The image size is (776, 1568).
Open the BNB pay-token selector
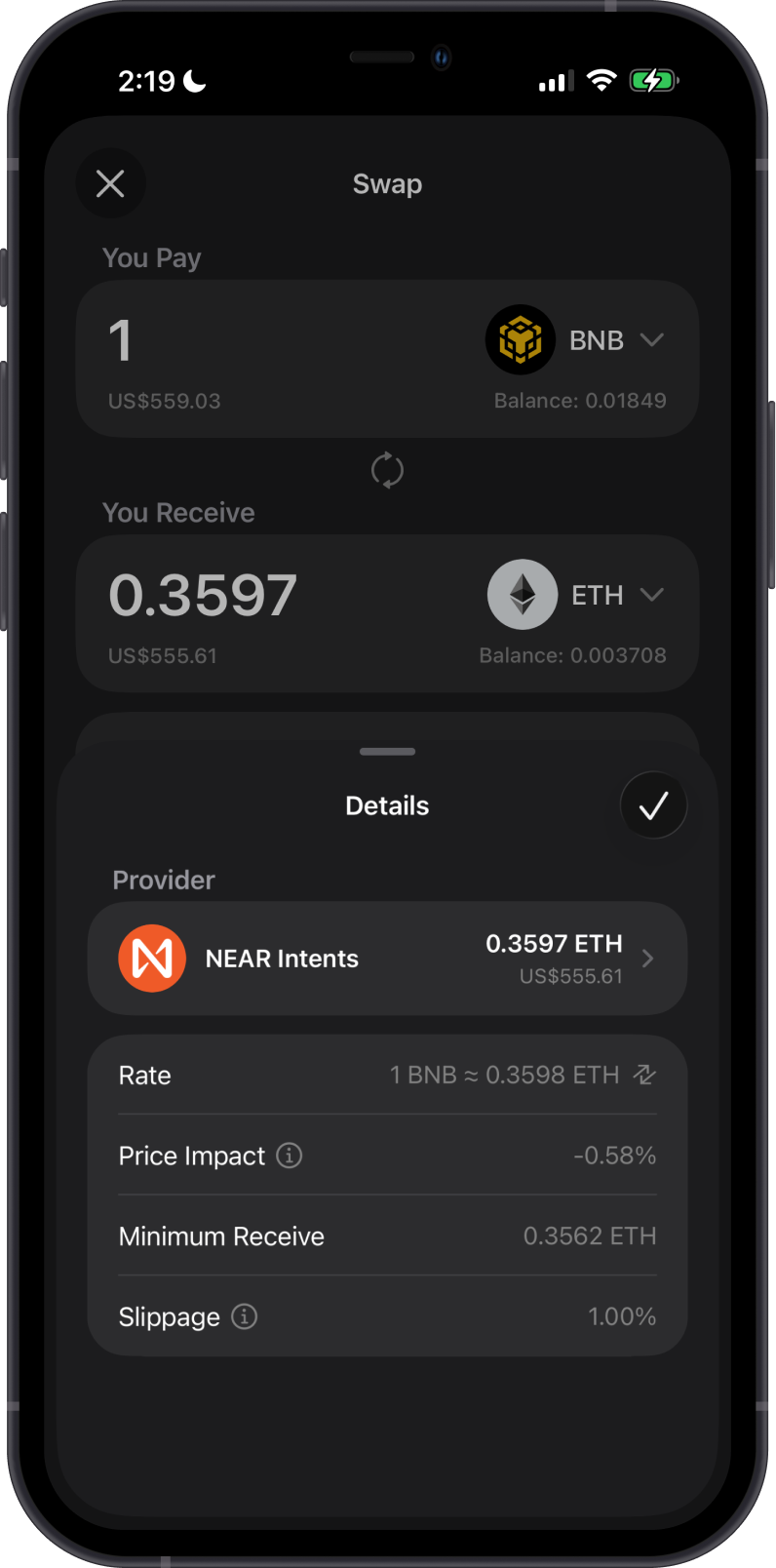coord(575,340)
